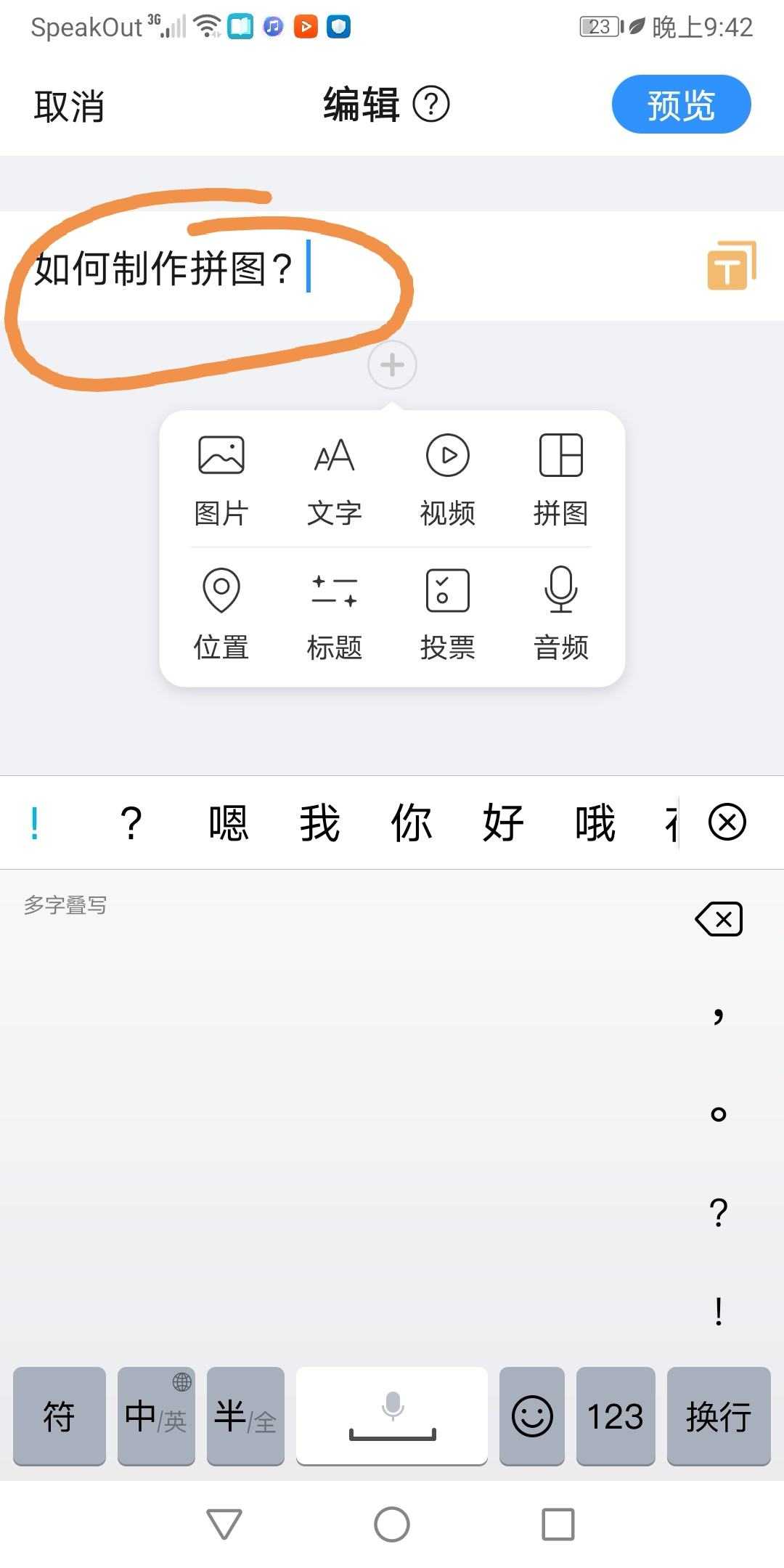The height and width of the screenshot is (1568, 784).
Task: Open the orange text style icon
Action: [x=732, y=265]
